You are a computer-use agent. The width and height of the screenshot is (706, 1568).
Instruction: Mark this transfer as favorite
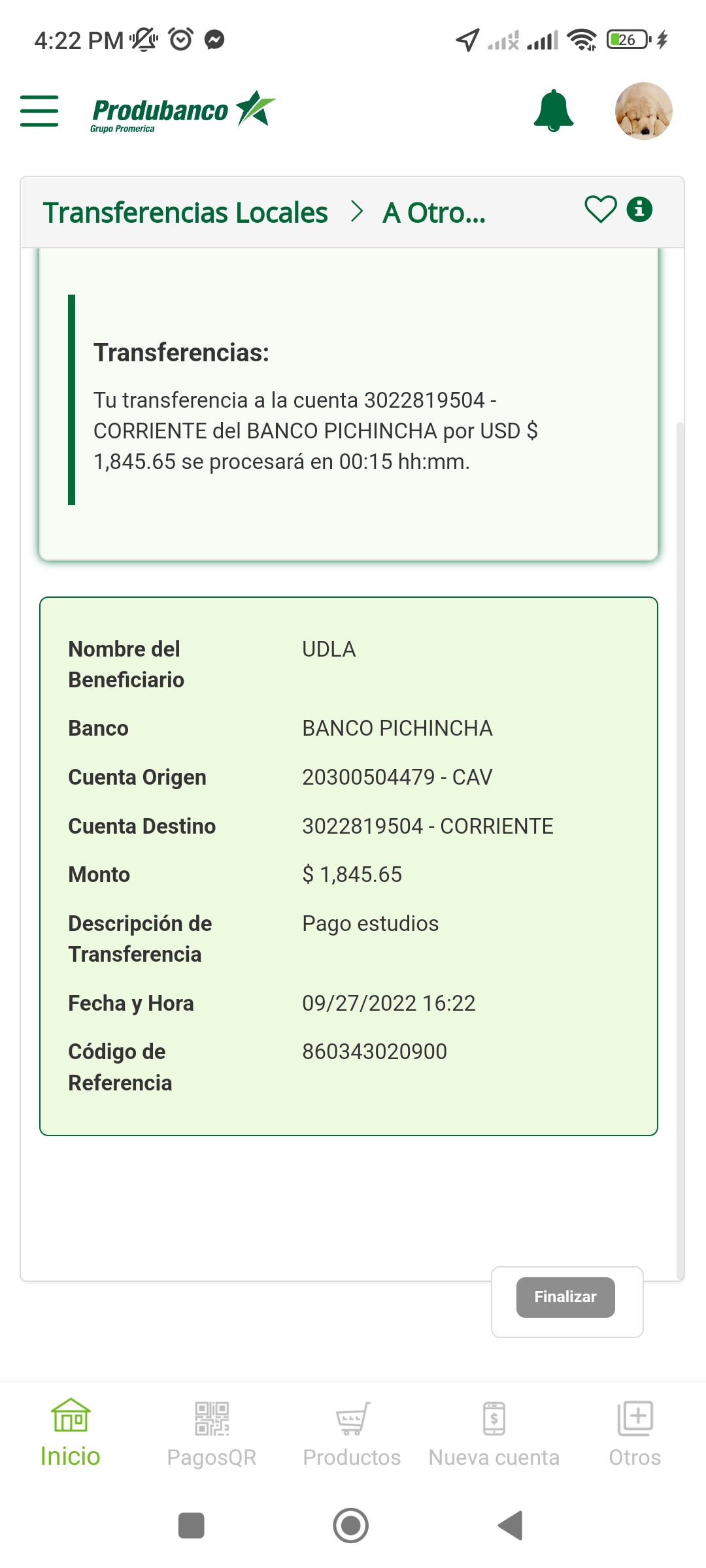600,210
